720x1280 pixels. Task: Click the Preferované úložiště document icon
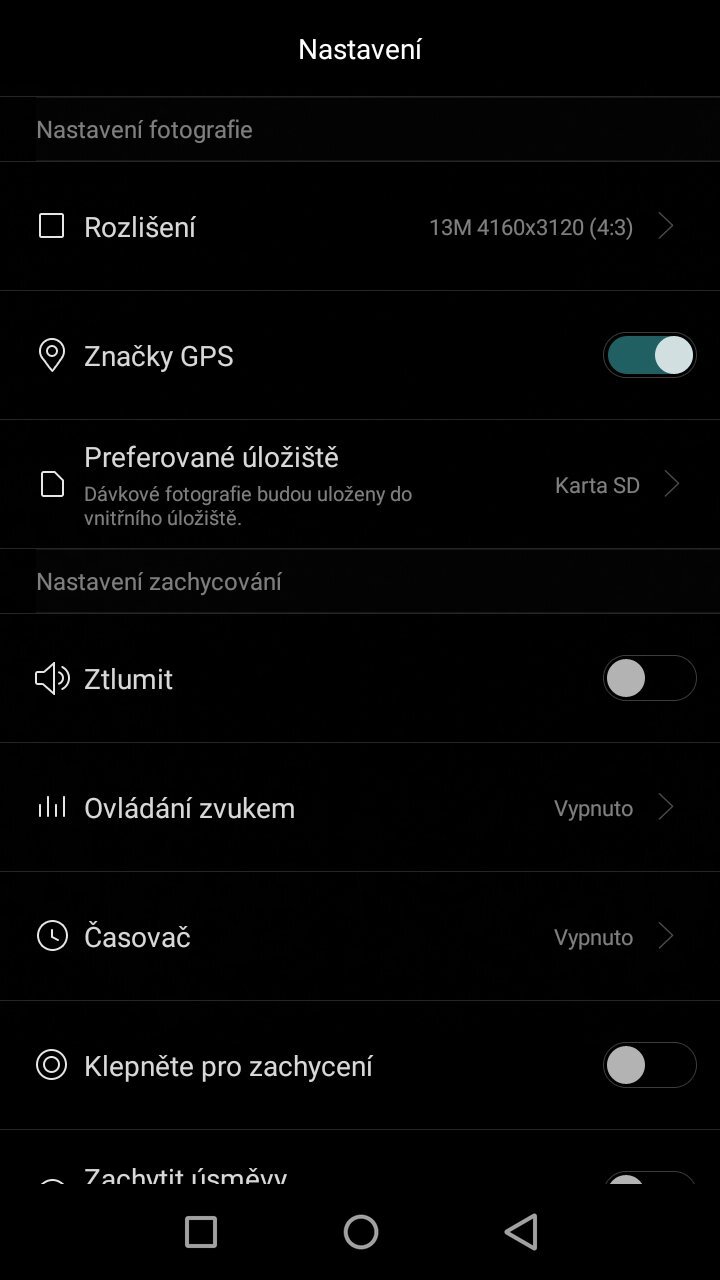coord(52,484)
